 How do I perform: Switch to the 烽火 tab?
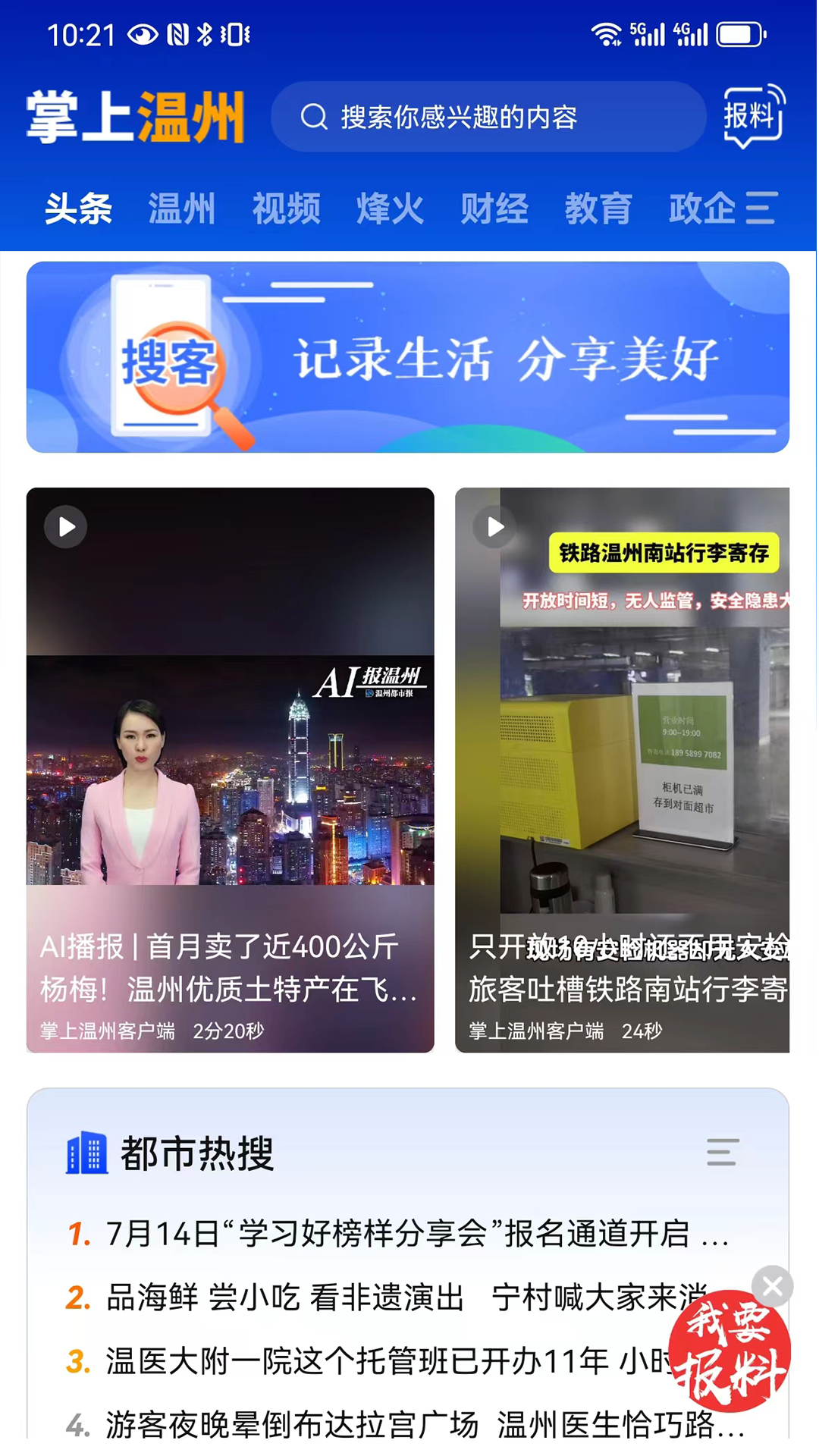[390, 209]
